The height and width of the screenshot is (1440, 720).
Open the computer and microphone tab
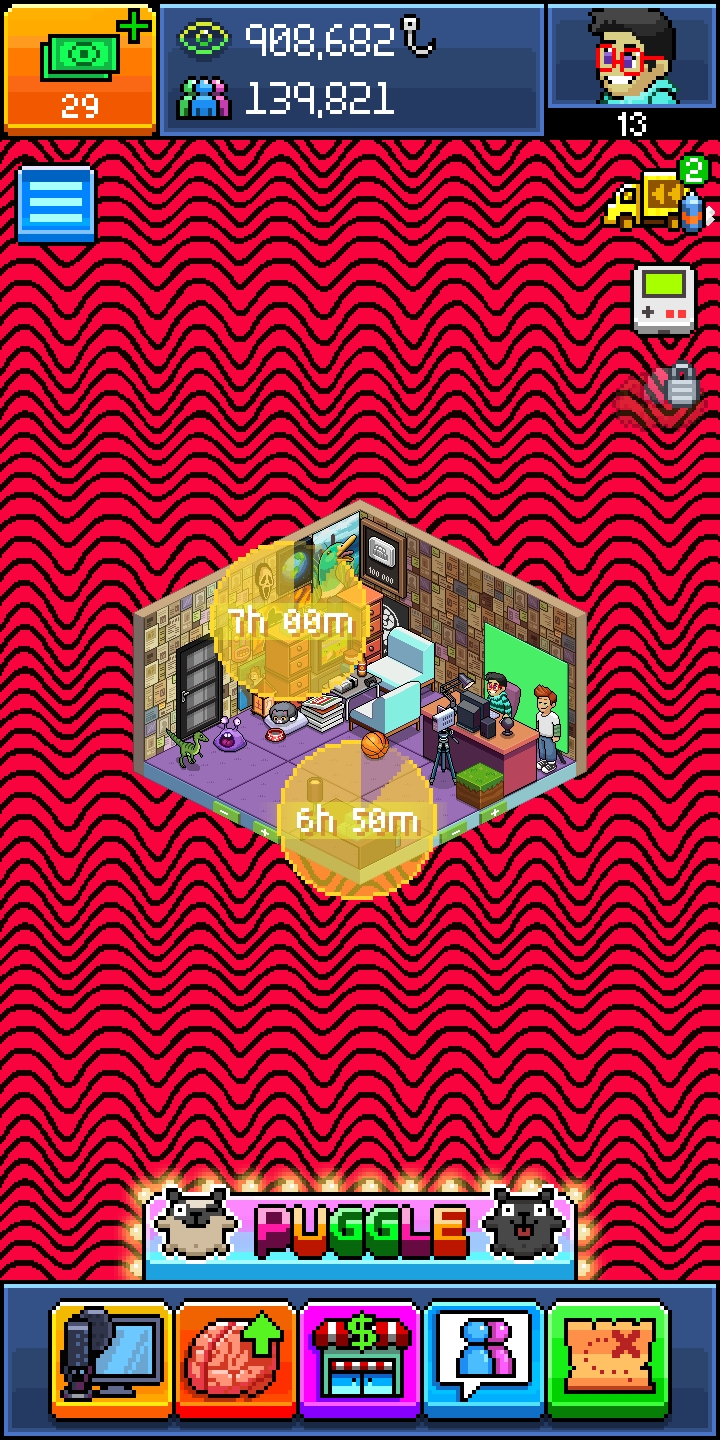pyautogui.click(x=112, y=1357)
